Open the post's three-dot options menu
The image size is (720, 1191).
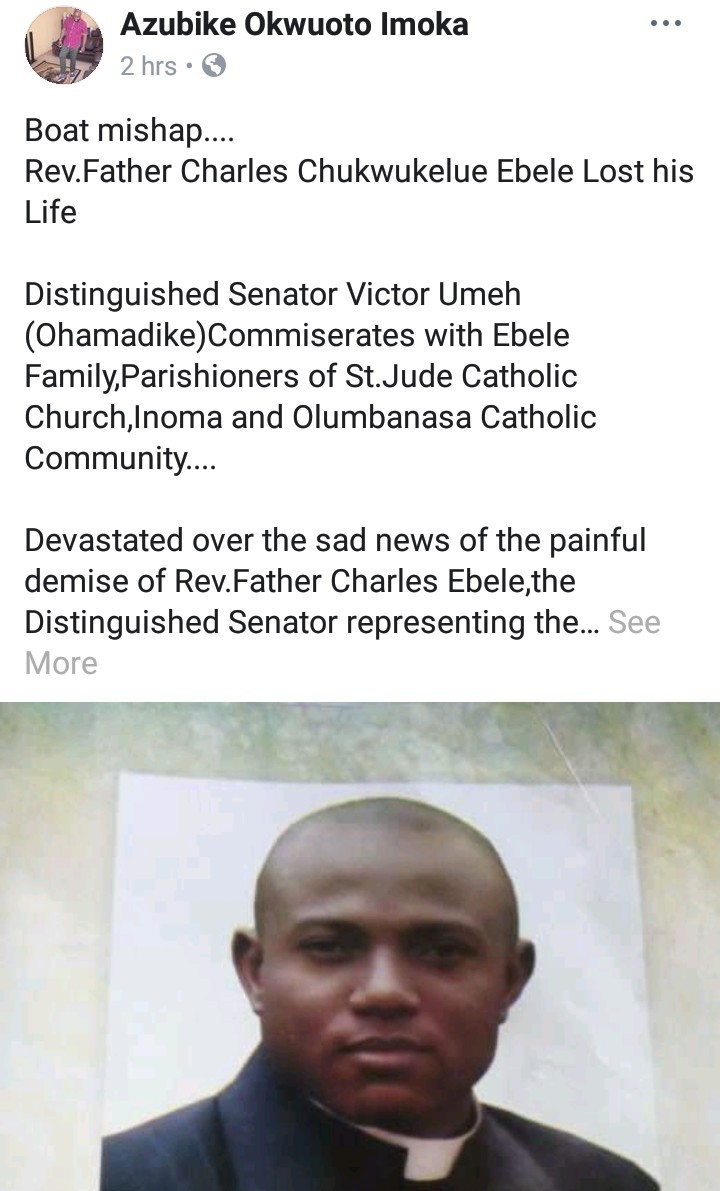tap(665, 22)
